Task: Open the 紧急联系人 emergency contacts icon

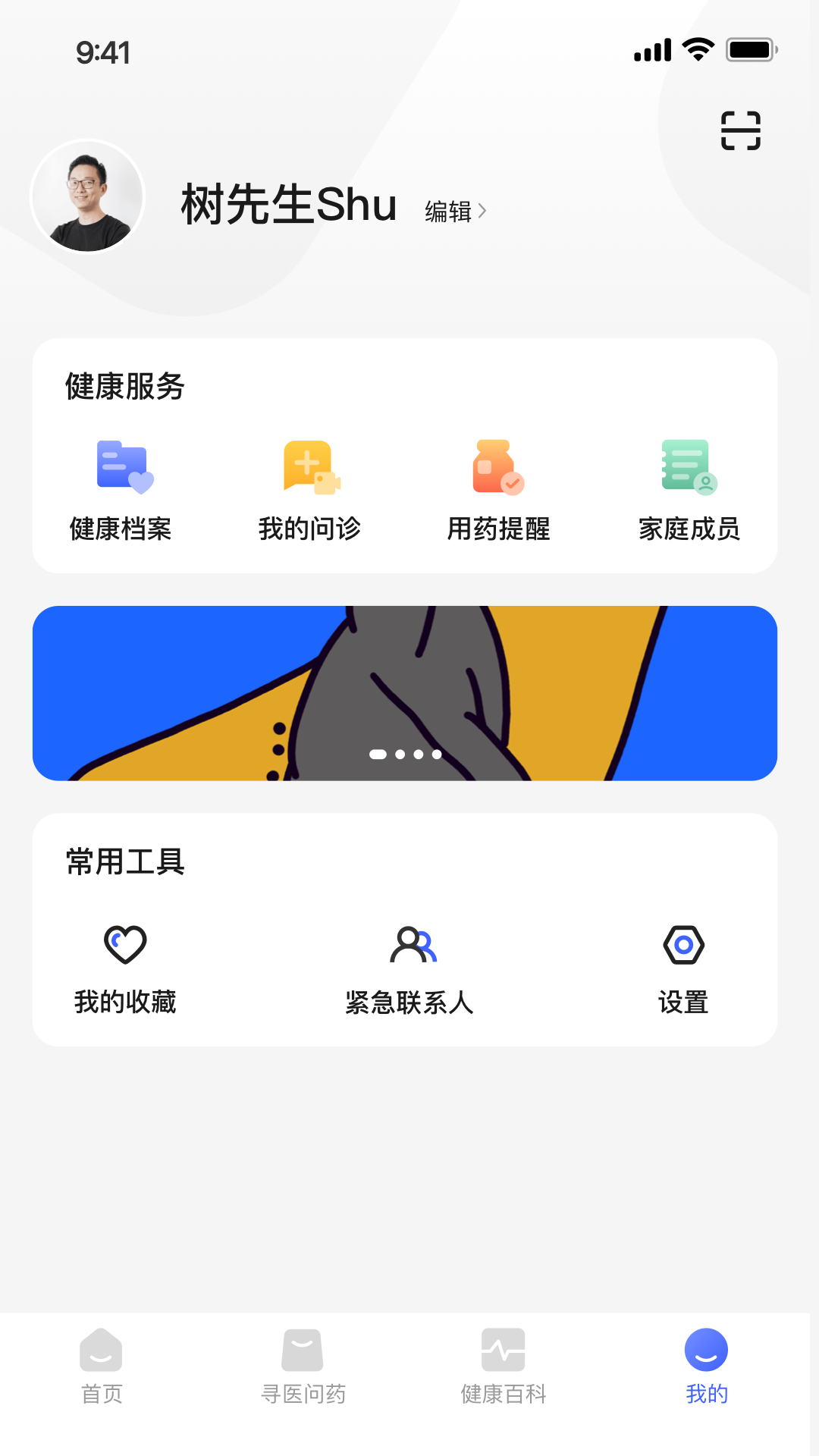Action: point(409,944)
